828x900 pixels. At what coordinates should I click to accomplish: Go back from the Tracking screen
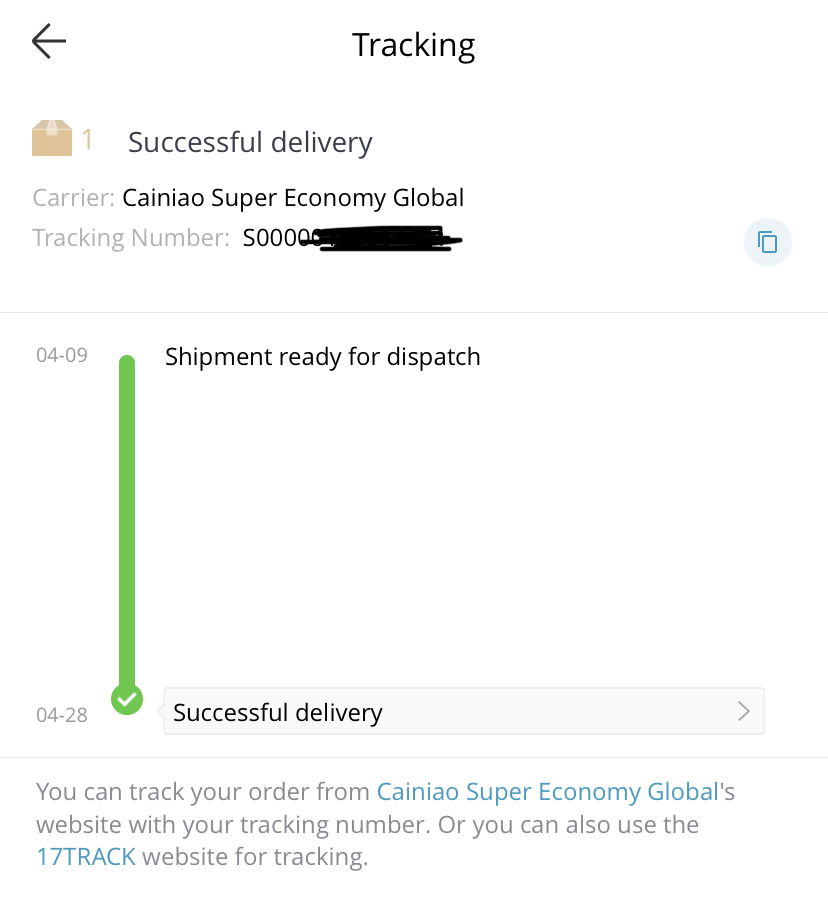pyautogui.click(x=48, y=42)
